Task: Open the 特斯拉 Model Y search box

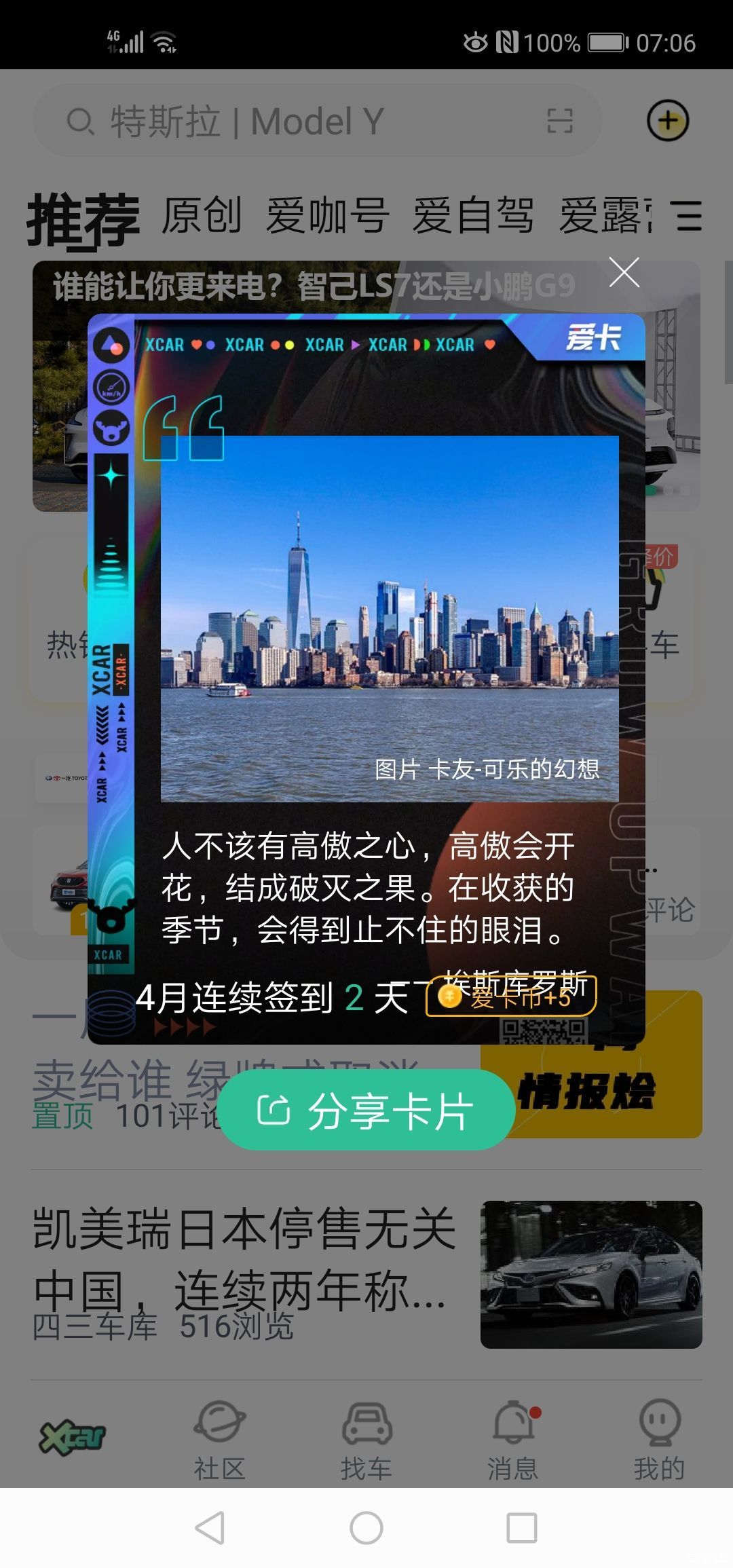Action: coord(299,122)
